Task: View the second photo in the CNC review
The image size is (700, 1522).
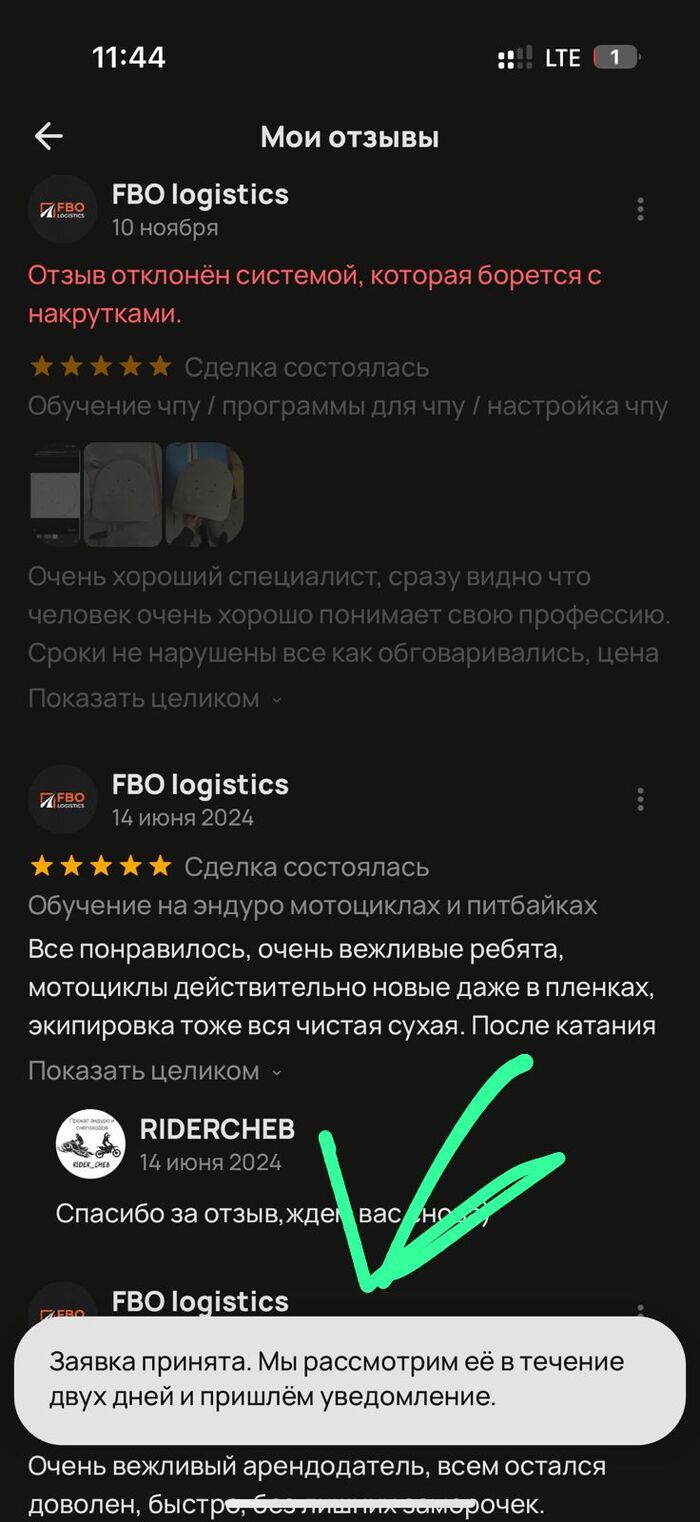Action: click(x=123, y=494)
